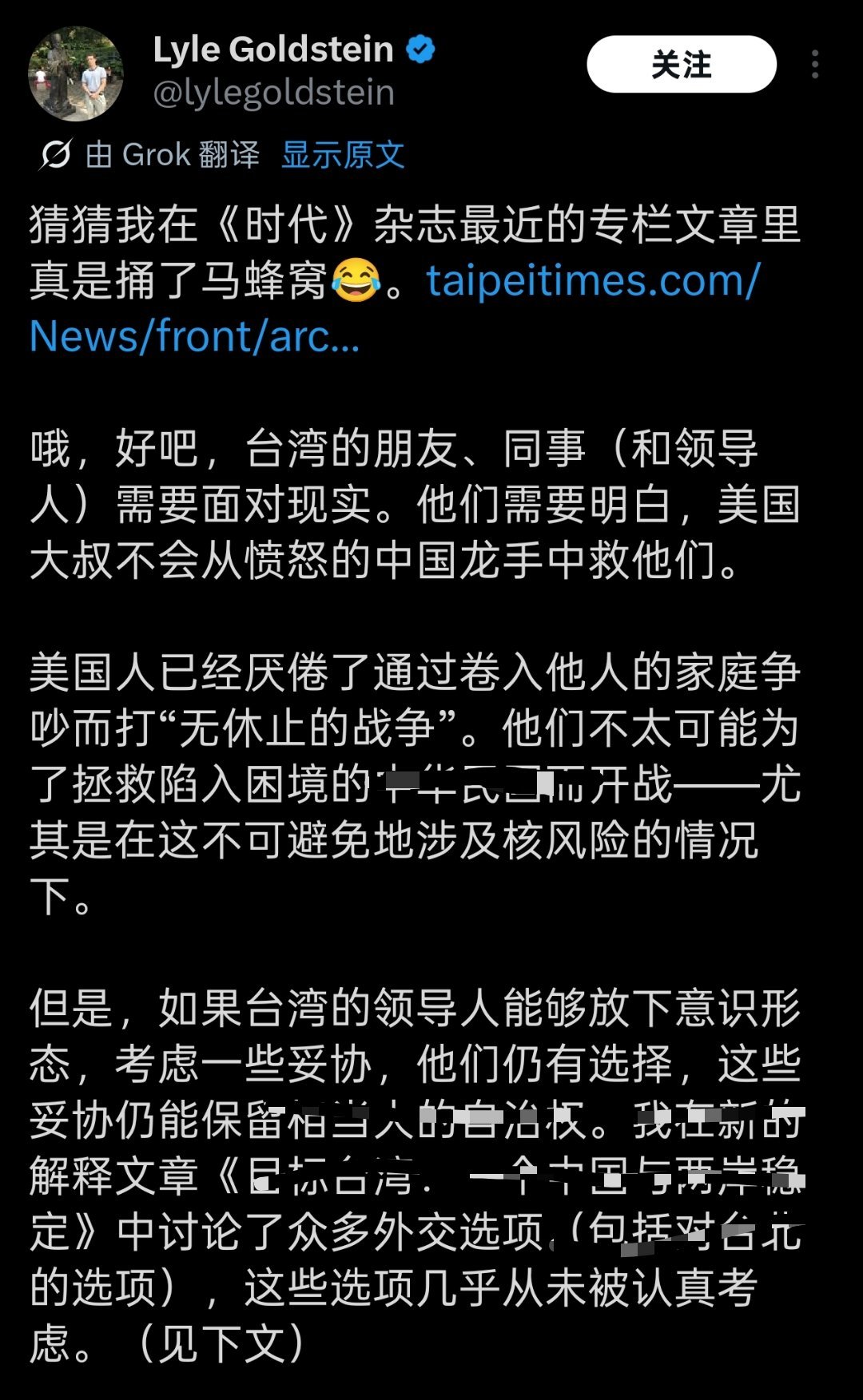This screenshot has height=1400, width=863.
Task: Show original text via 显示原文
Action: tap(342, 157)
